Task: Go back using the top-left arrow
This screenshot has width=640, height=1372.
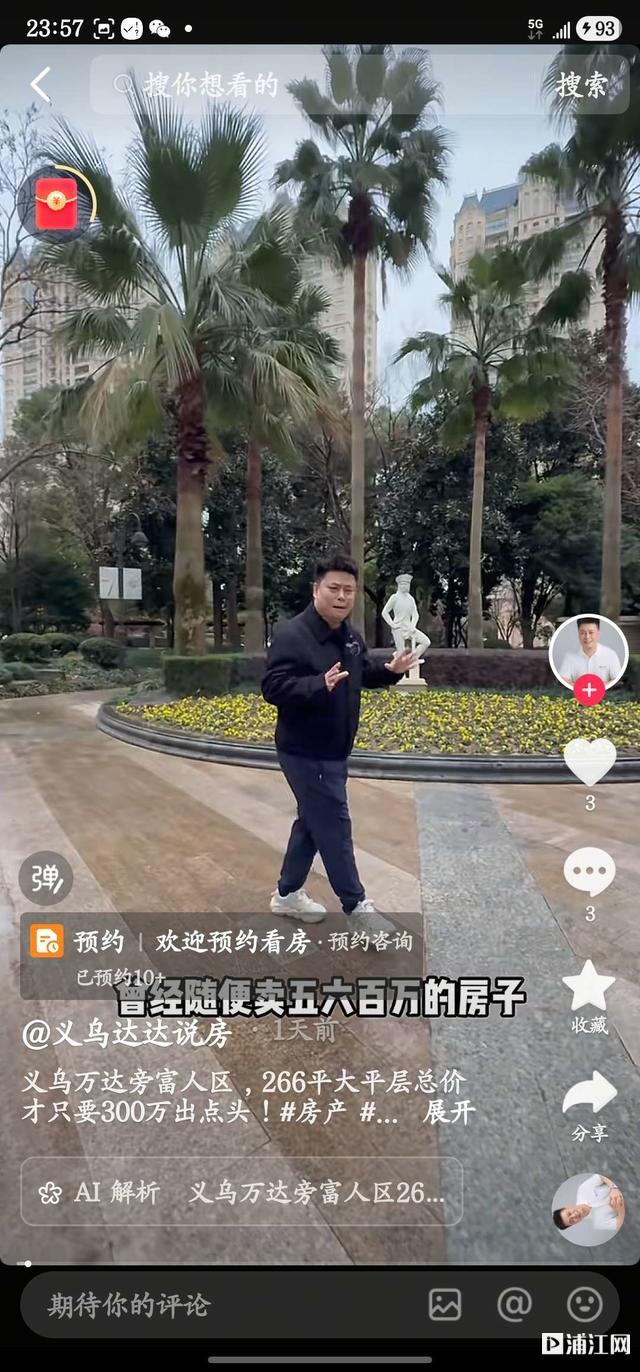Action: 40,85
